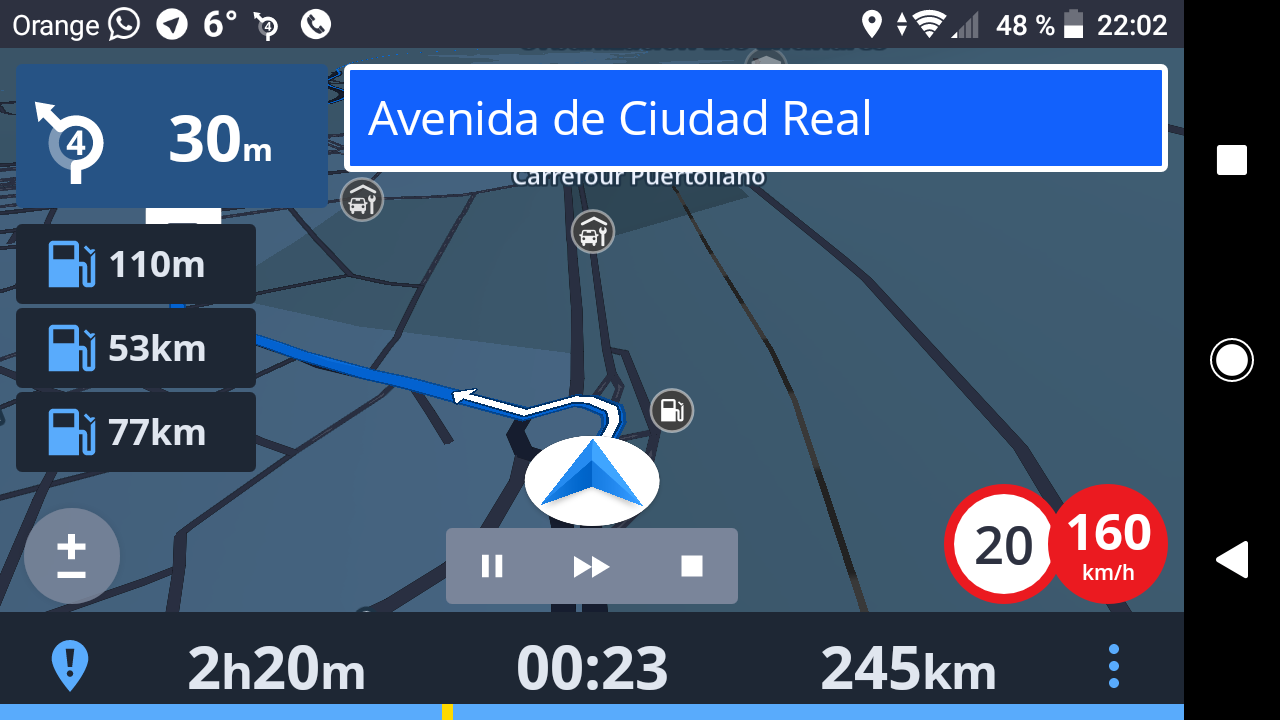Select the gas station 53km away

136,349
